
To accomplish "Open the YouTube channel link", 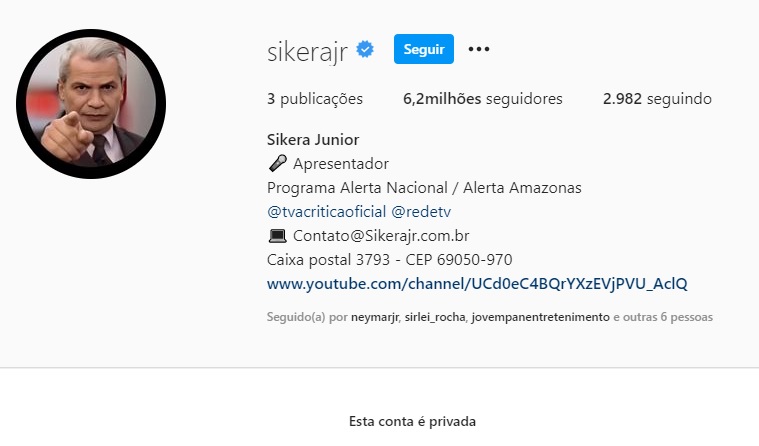I will [477, 284].
